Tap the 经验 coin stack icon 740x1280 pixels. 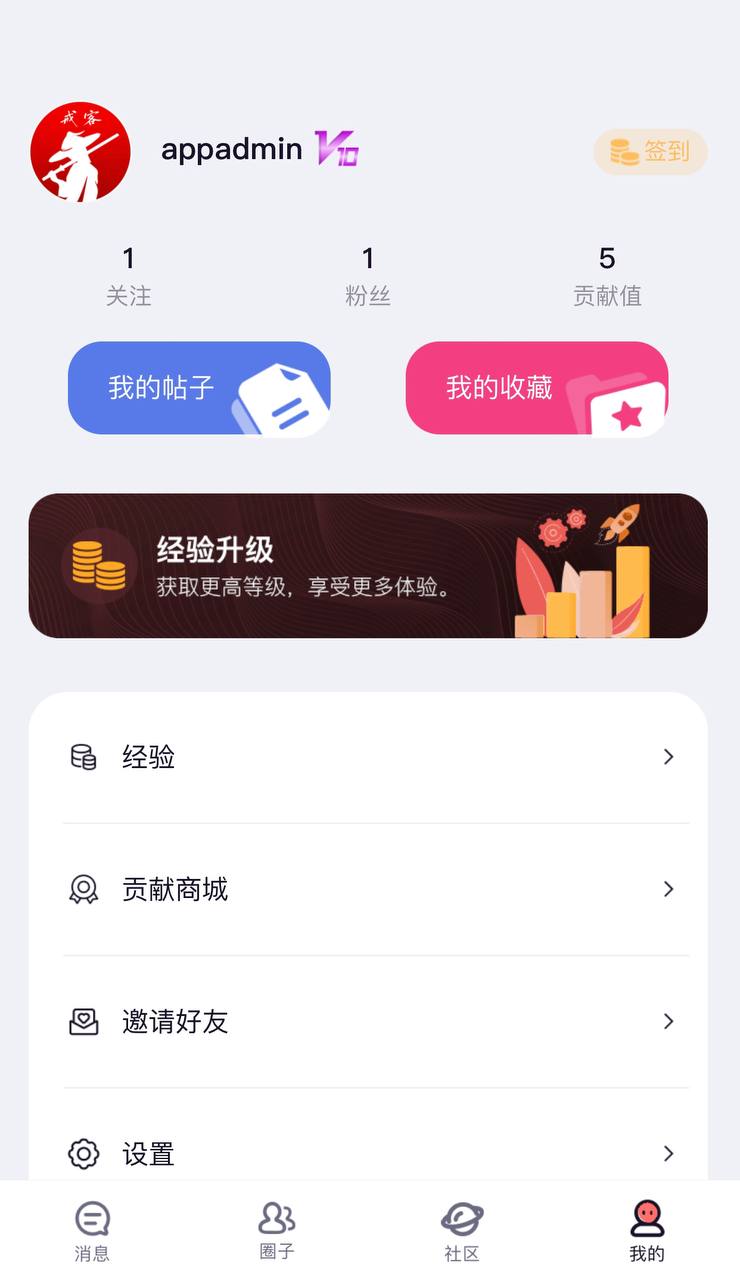coord(84,757)
